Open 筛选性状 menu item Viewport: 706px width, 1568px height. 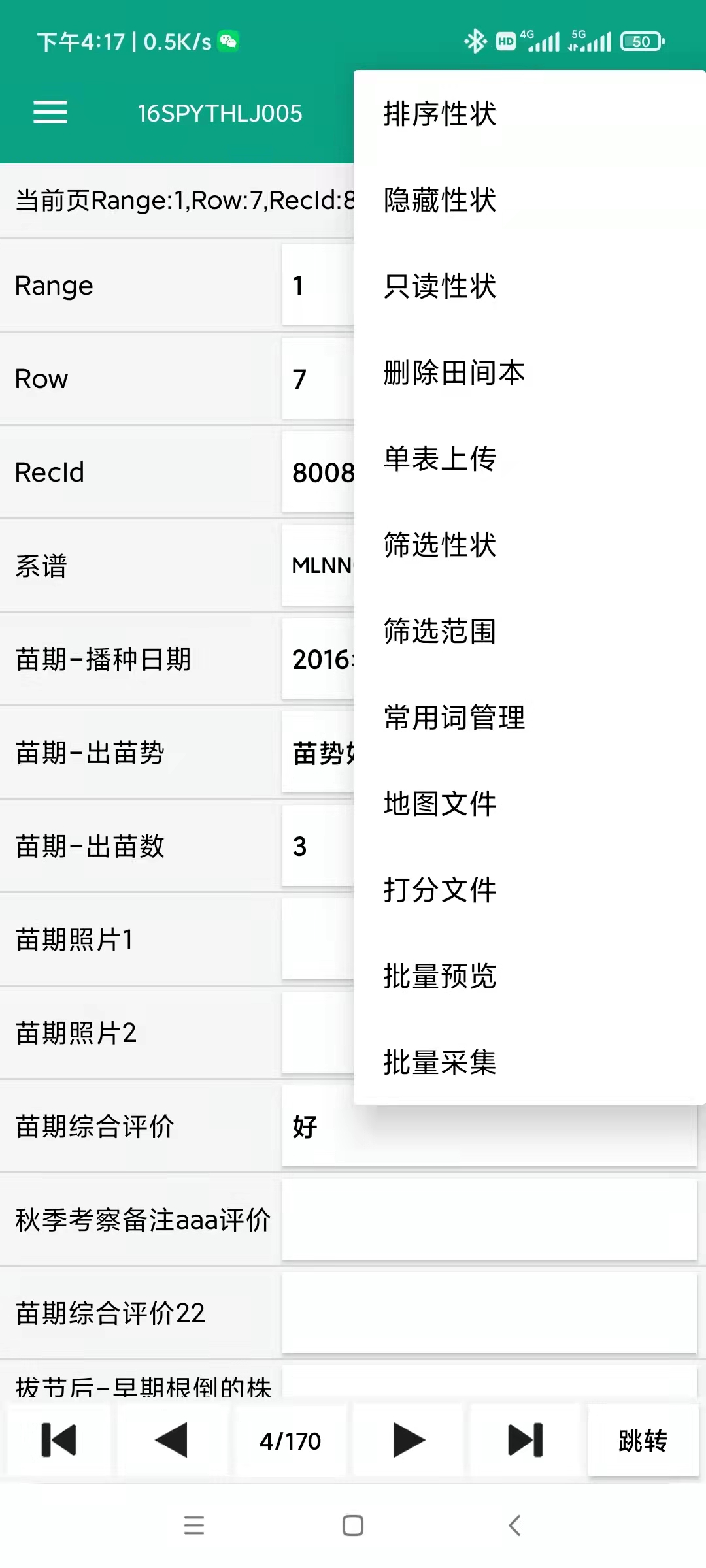pyautogui.click(x=529, y=545)
